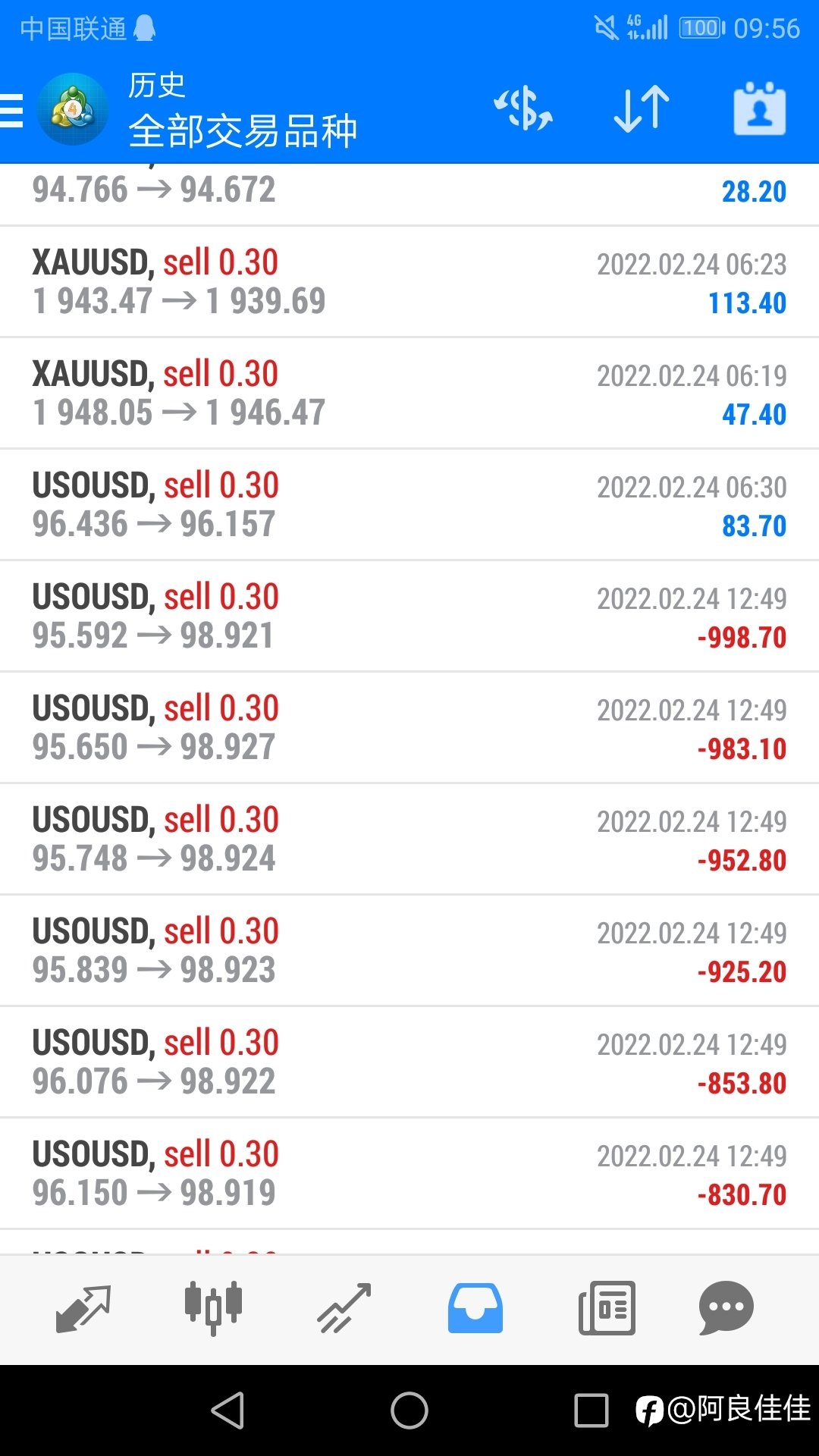Switch to the trade trend-line tab
Screen dimensions: 819x1456
click(344, 1308)
